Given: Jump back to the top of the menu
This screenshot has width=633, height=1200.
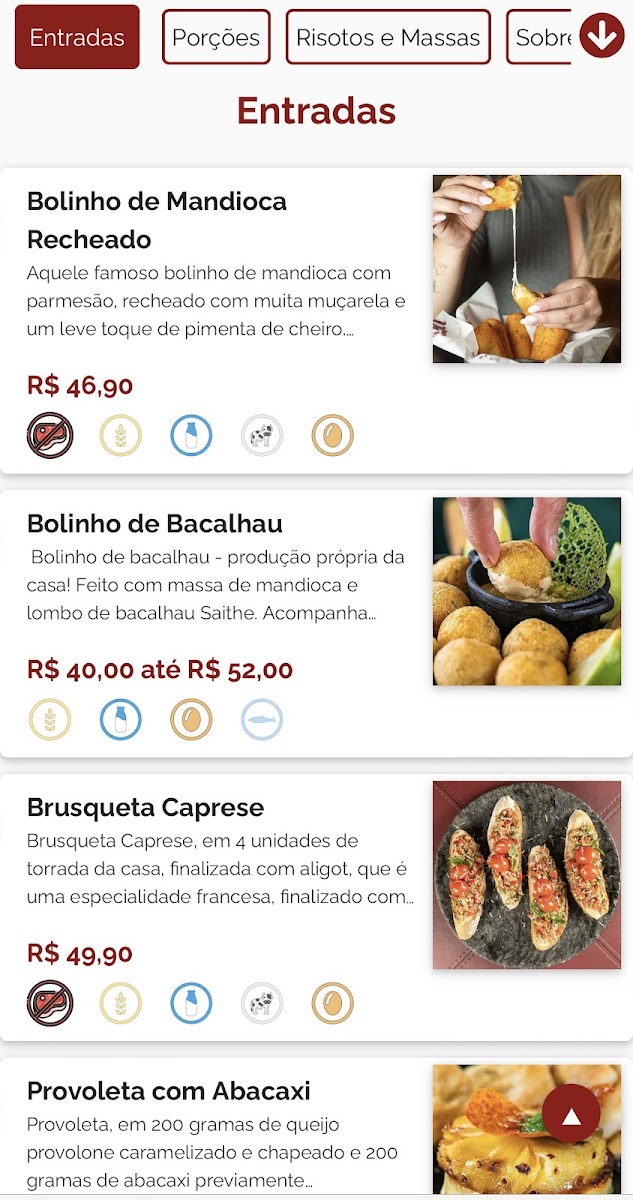Looking at the screenshot, I should pyautogui.click(x=571, y=1114).
